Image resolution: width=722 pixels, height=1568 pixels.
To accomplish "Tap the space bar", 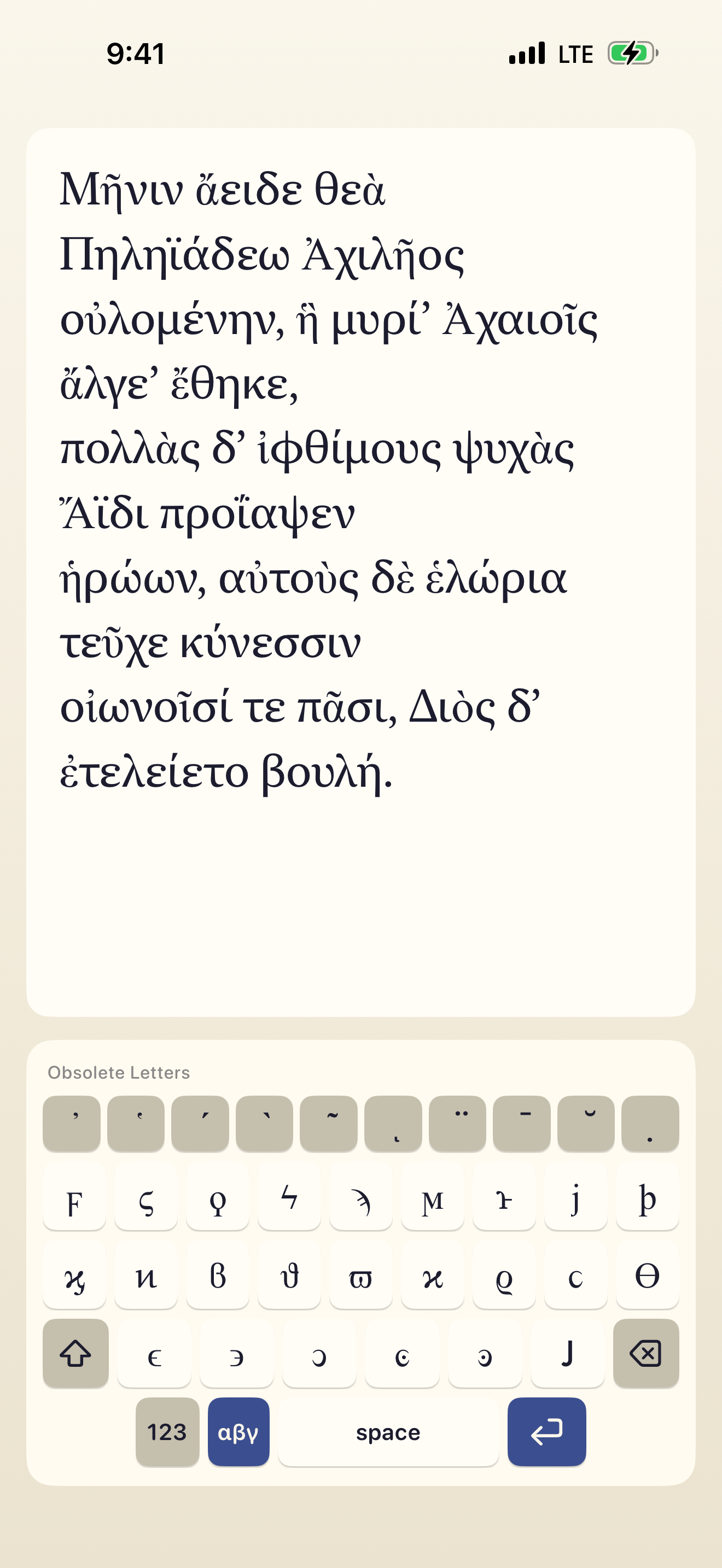I will click(x=388, y=1431).
